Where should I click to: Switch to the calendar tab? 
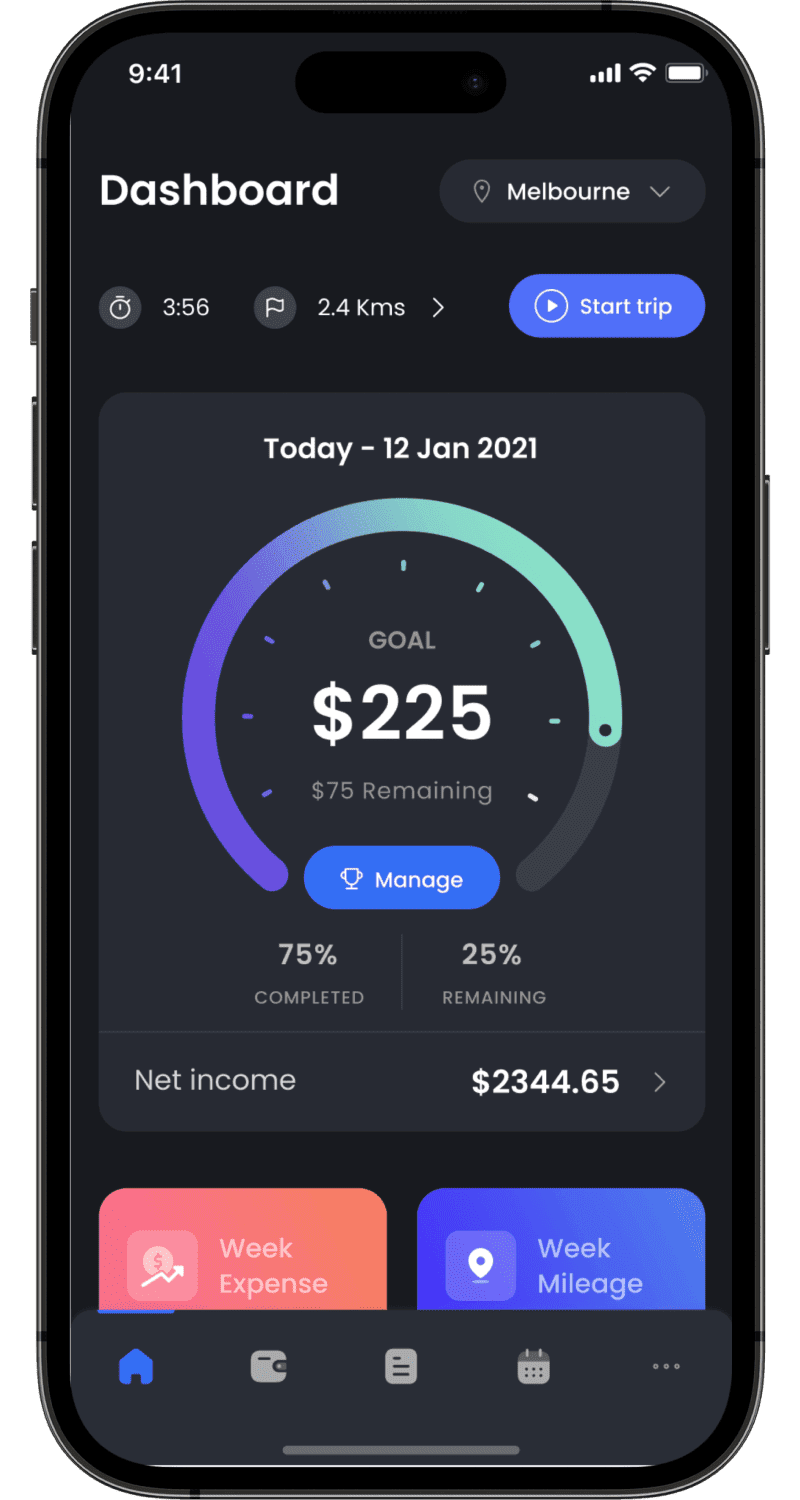click(533, 1366)
